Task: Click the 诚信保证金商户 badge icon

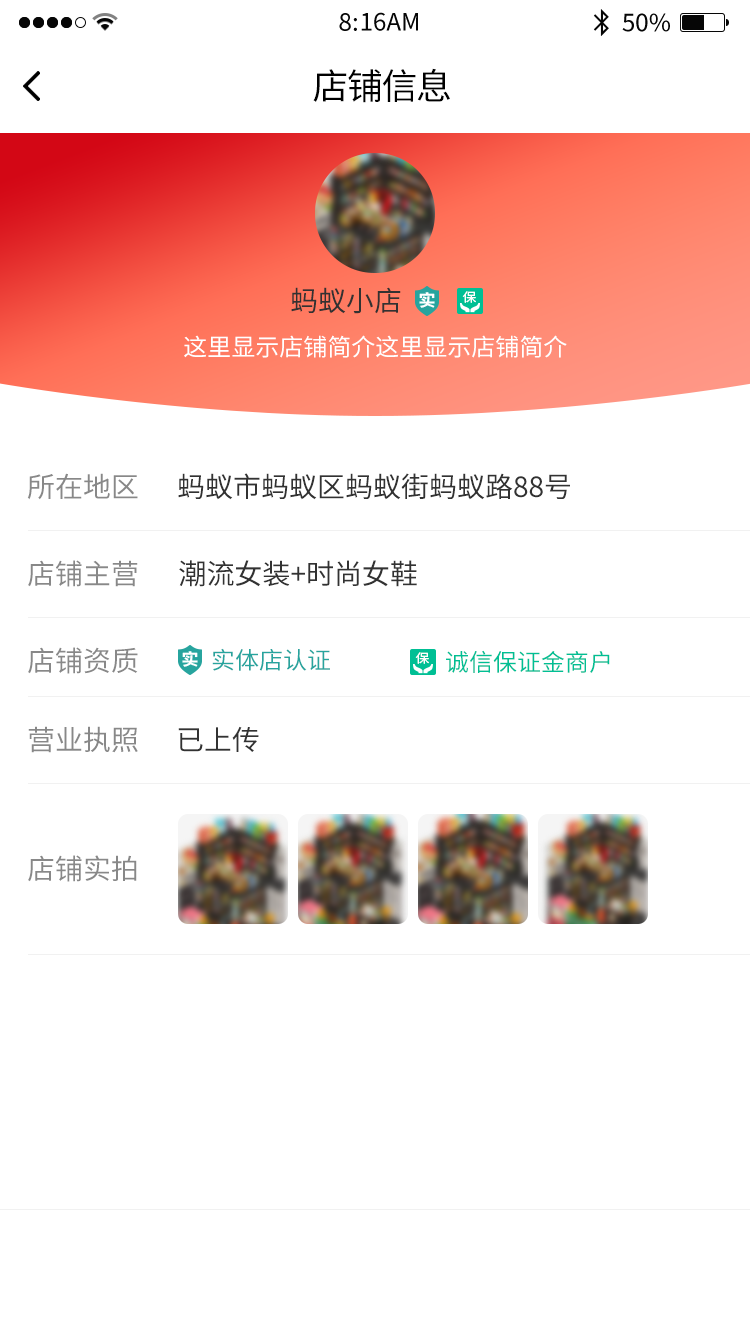Action: pos(423,660)
